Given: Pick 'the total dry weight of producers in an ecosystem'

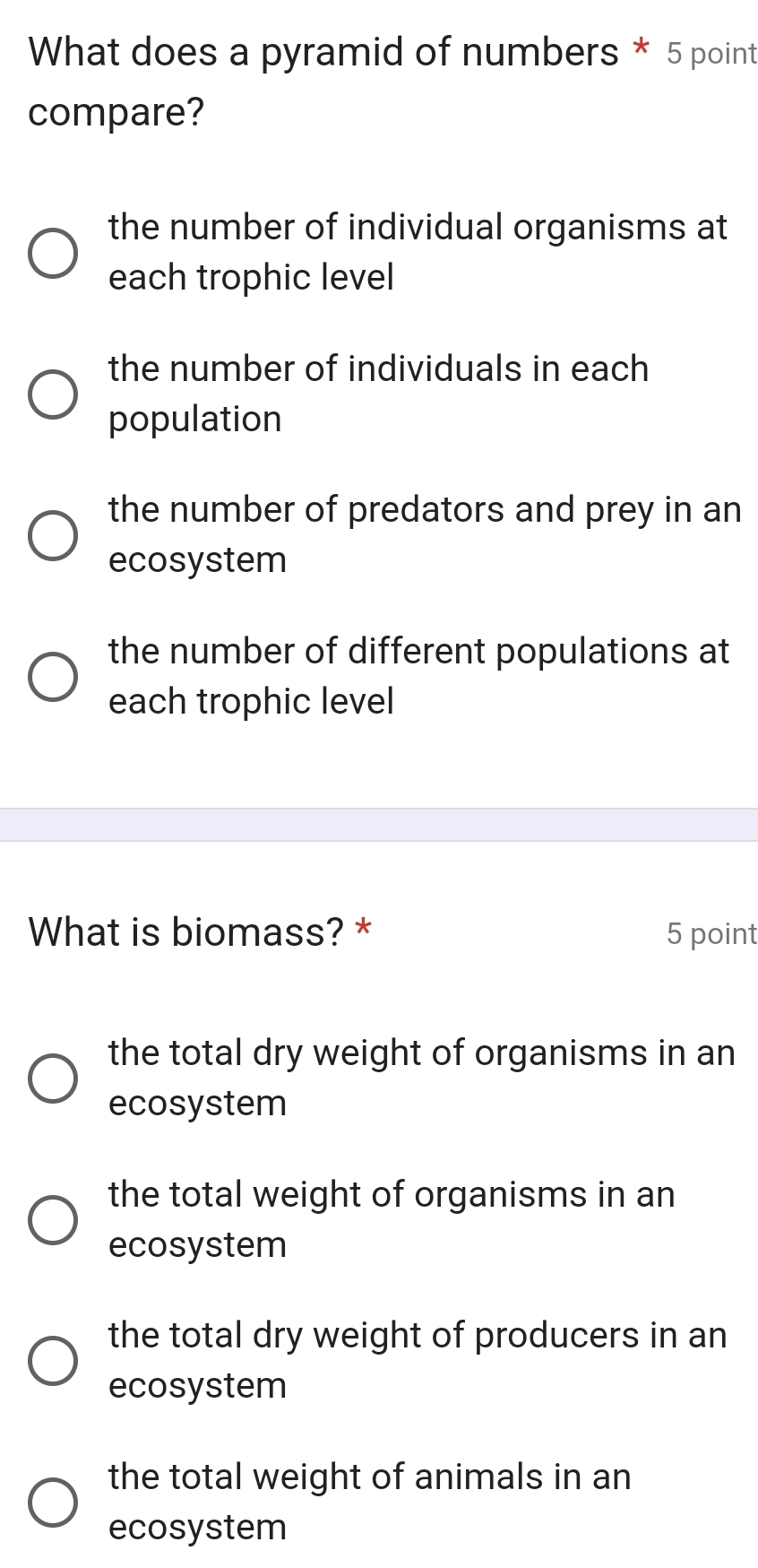Looking at the screenshot, I should point(54,1361).
